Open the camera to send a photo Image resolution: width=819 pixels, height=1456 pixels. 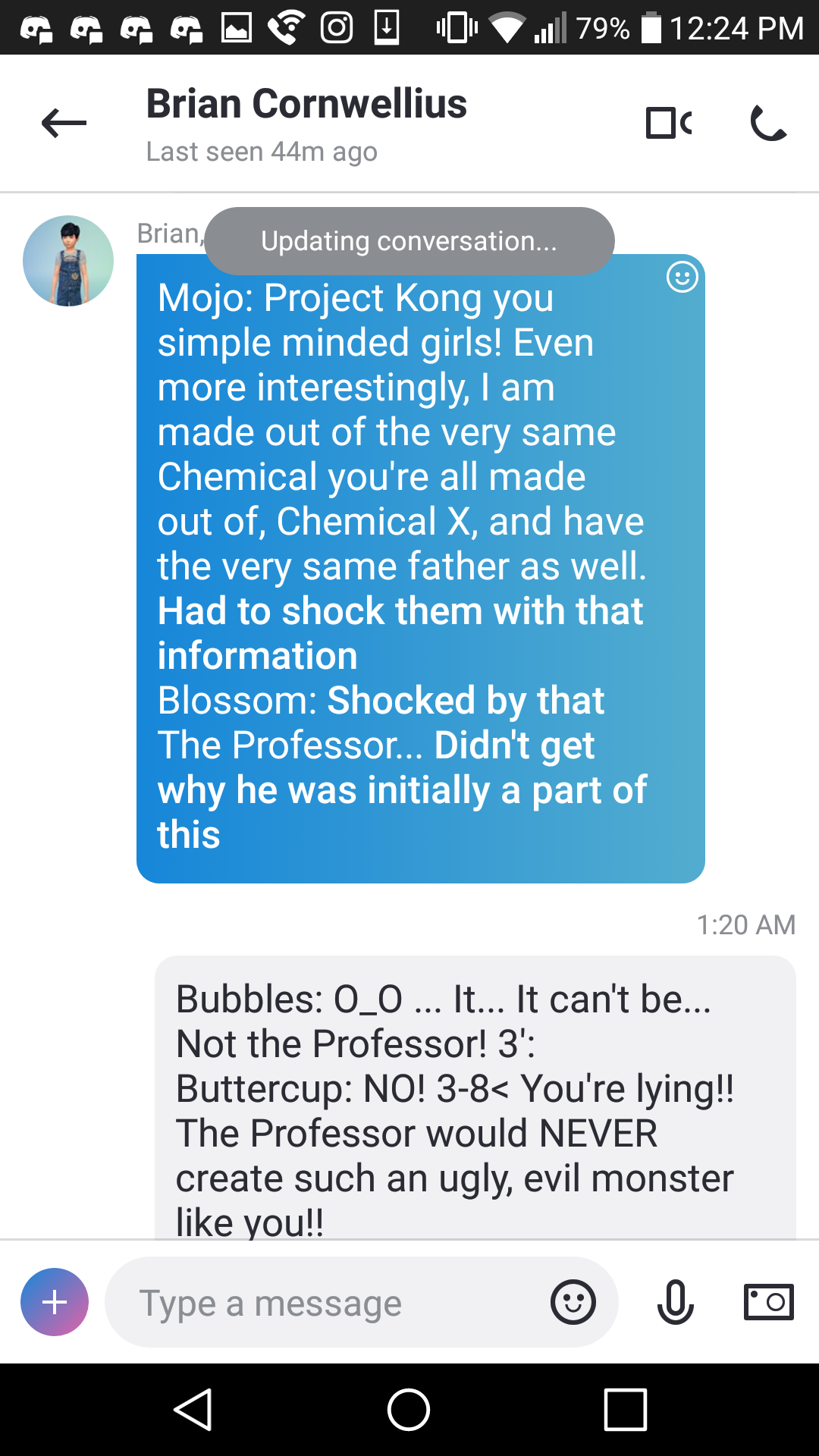tap(768, 1302)
